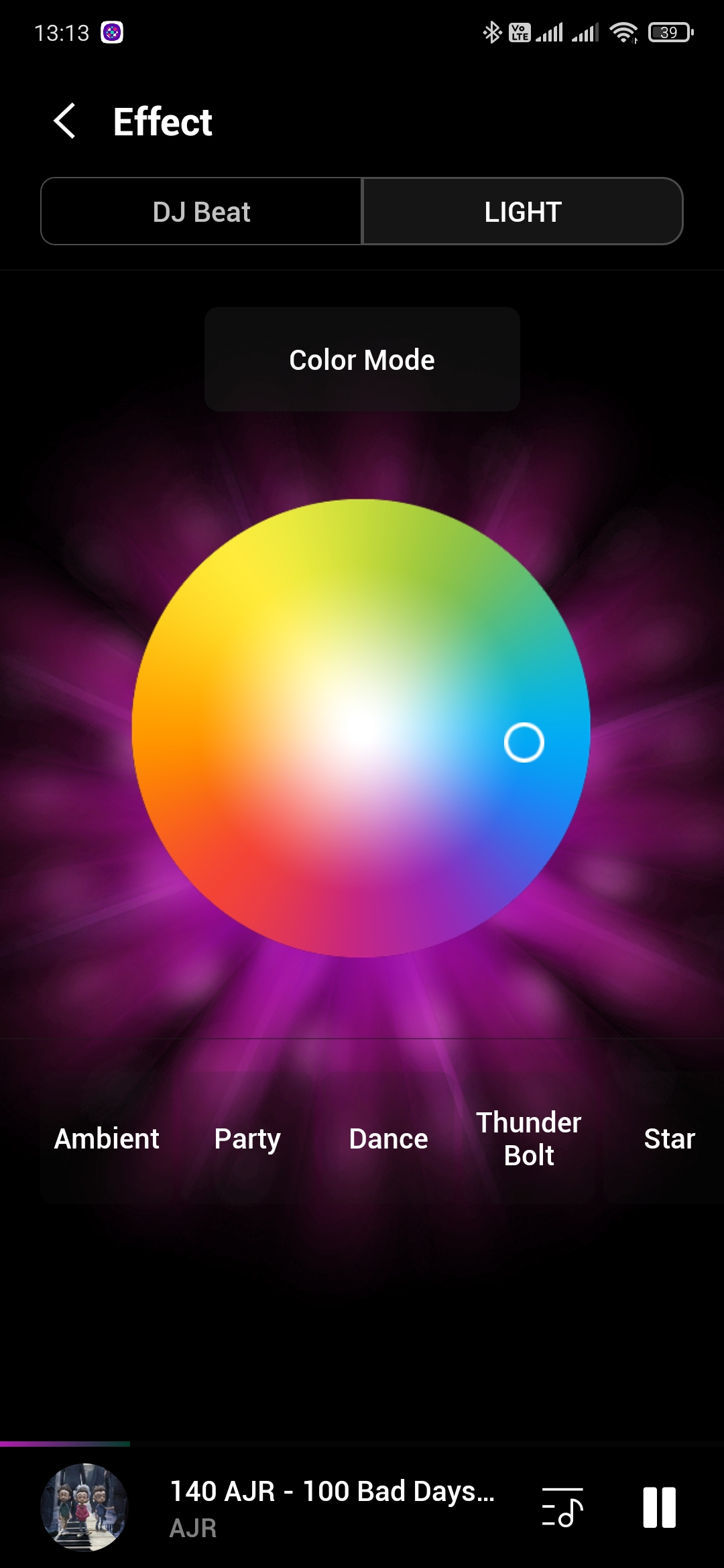Open the 100 Bad Days track title
Viewport: 724px width, 1568px height.
click(x=332, y=1492)
